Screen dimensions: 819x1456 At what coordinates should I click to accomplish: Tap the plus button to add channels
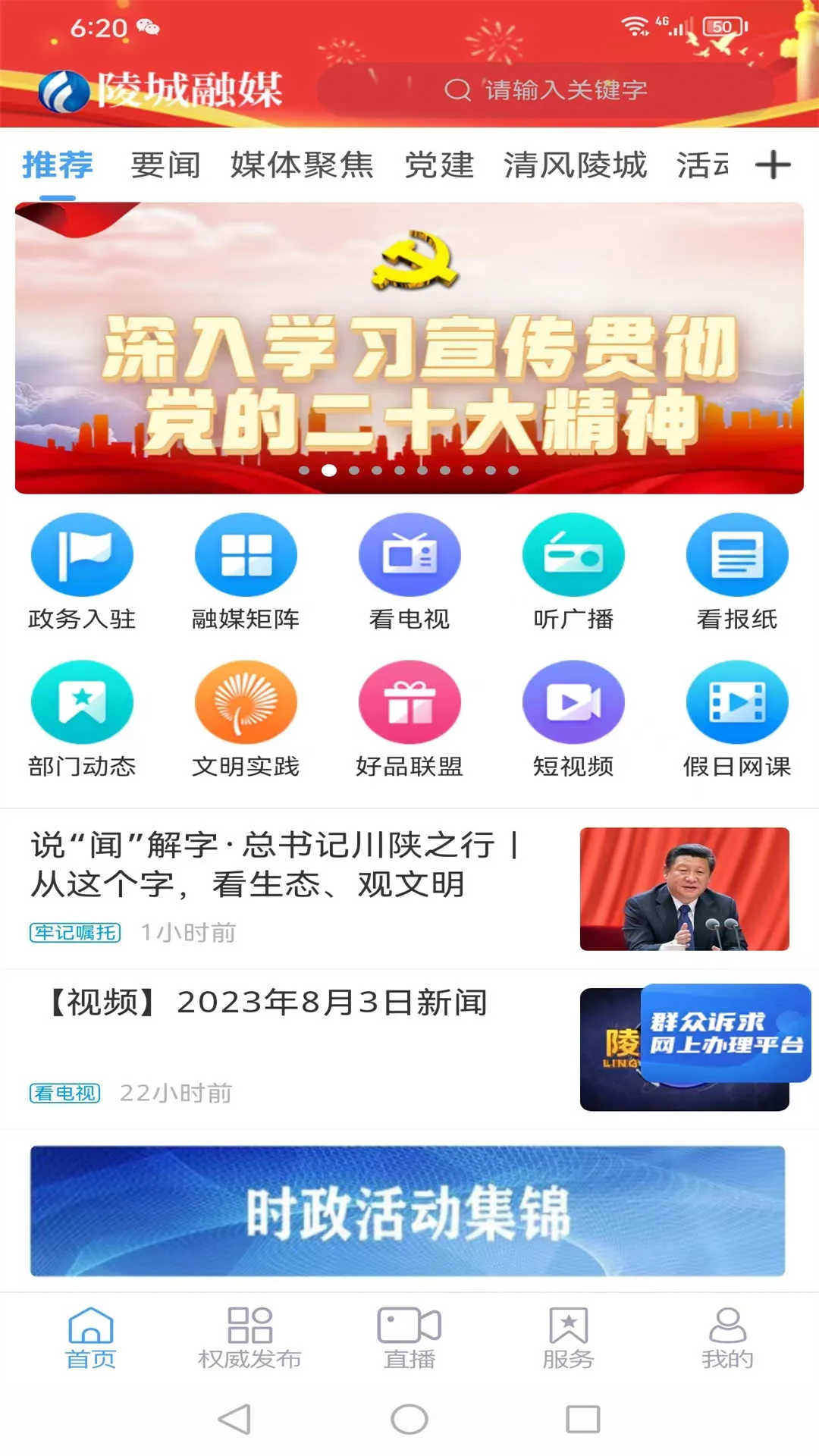tap(775, 165)
